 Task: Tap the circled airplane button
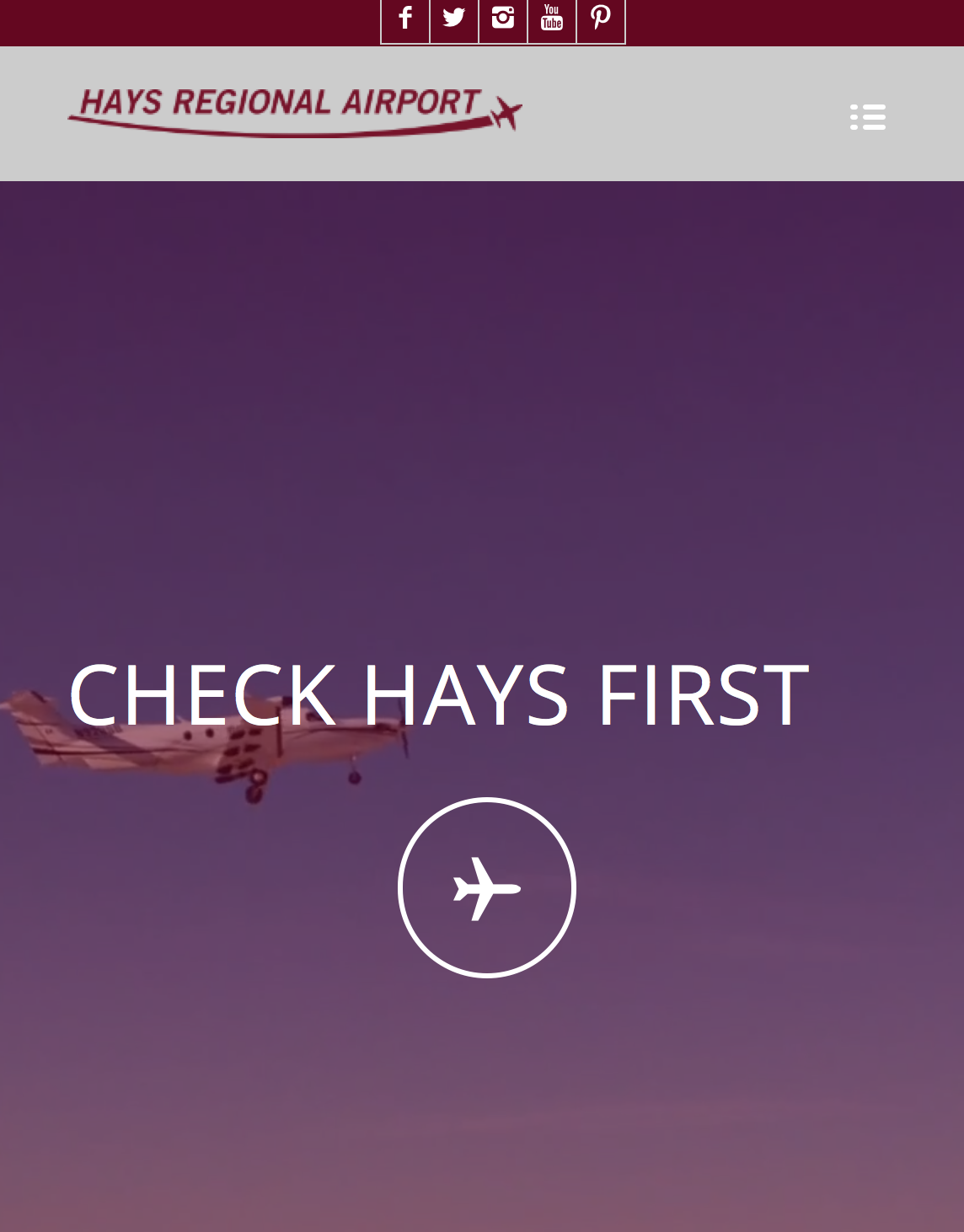487,887
